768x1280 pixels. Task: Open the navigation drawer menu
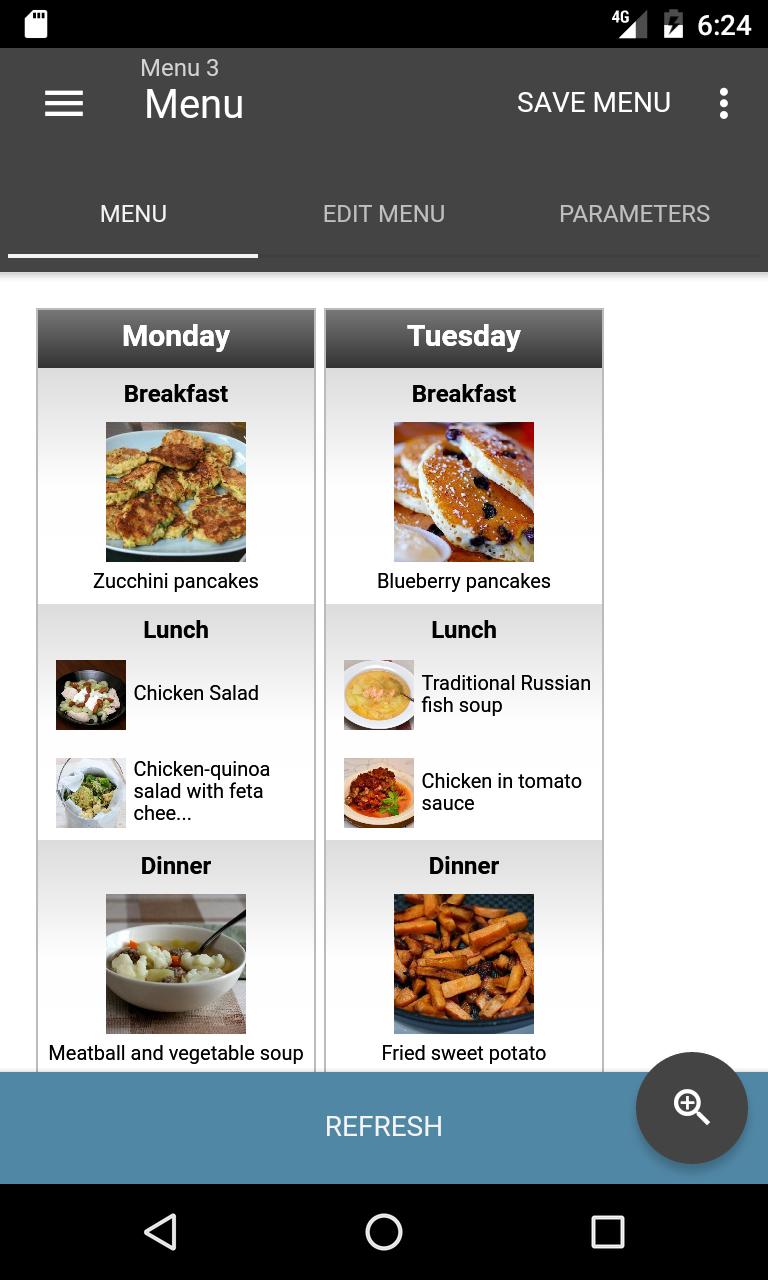[64, 103]
